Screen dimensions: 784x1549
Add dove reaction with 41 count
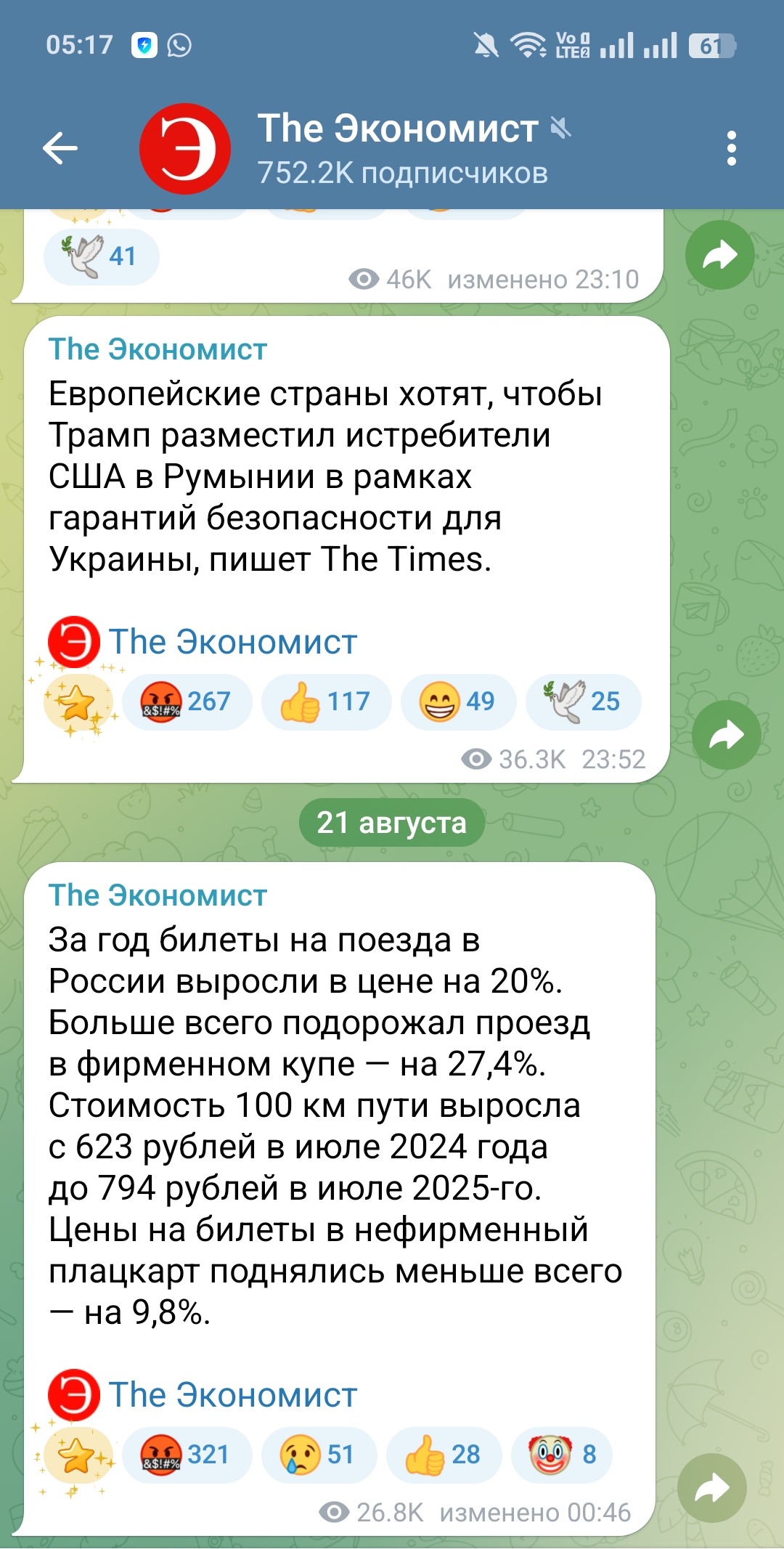[x=101, y=256]
